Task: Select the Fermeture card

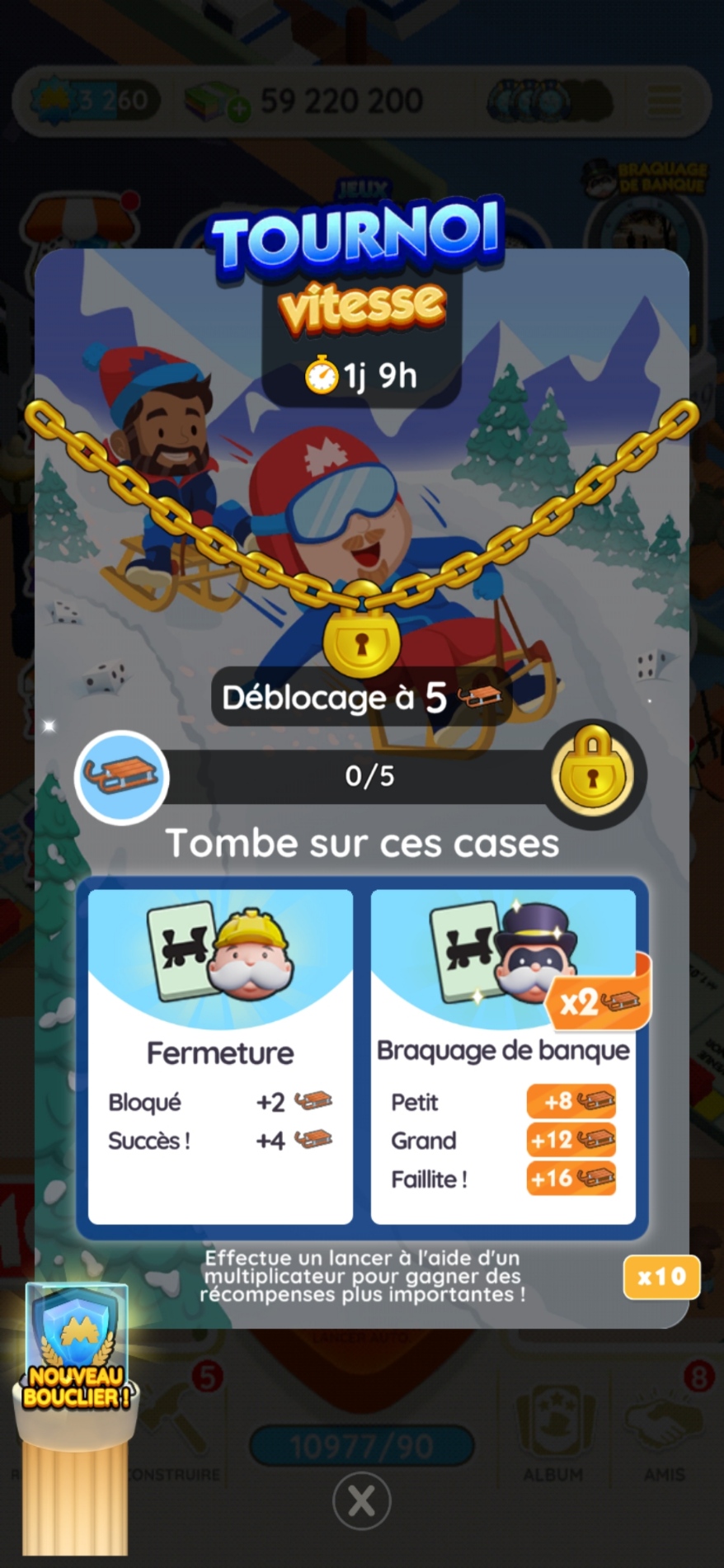Action: (x=220, y=1056)
